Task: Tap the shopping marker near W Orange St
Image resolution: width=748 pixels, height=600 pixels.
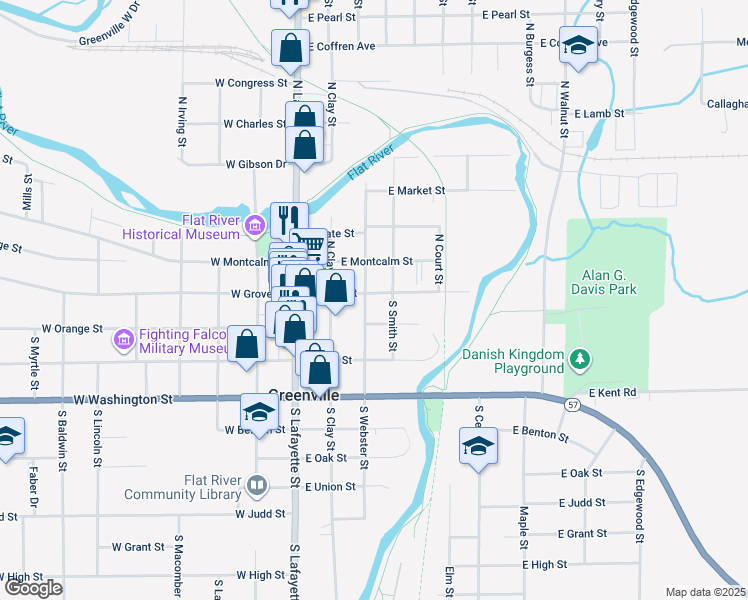Action: coord(247,344)
